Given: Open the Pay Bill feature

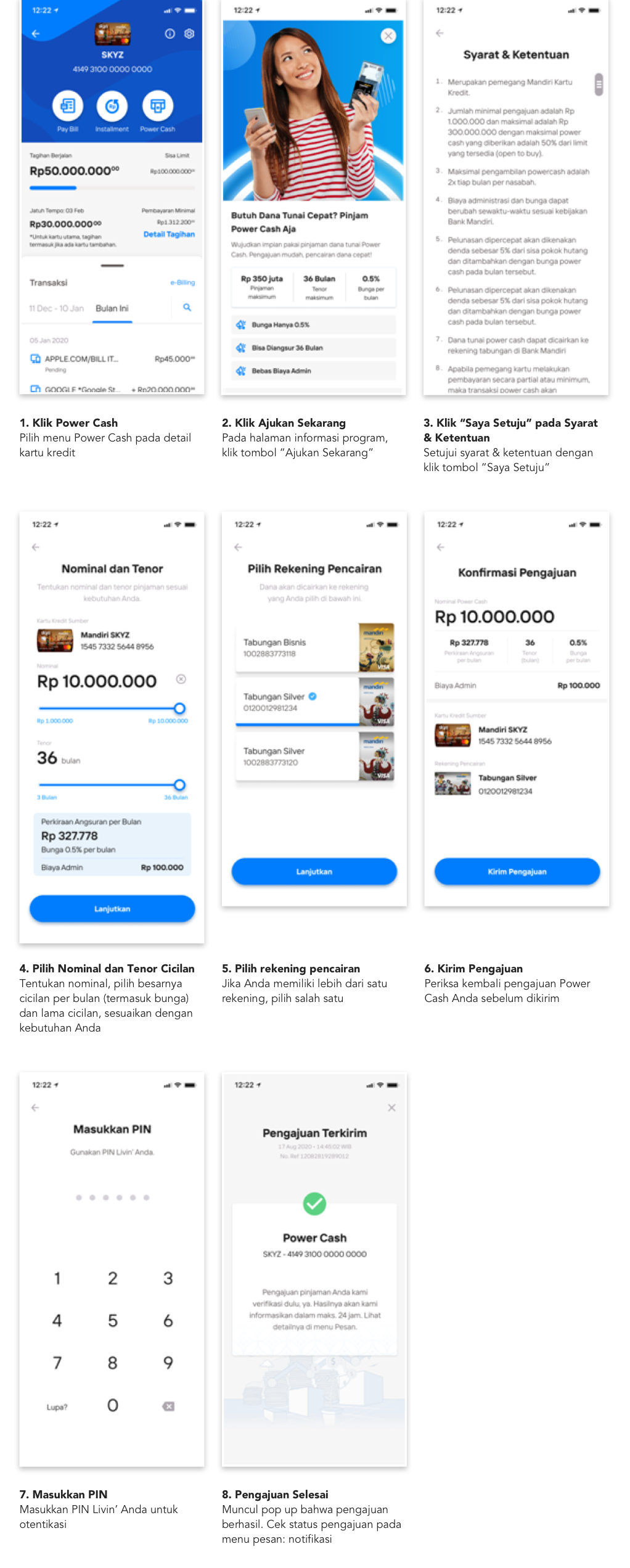Looking at the screenshot, I should (67, 106).
